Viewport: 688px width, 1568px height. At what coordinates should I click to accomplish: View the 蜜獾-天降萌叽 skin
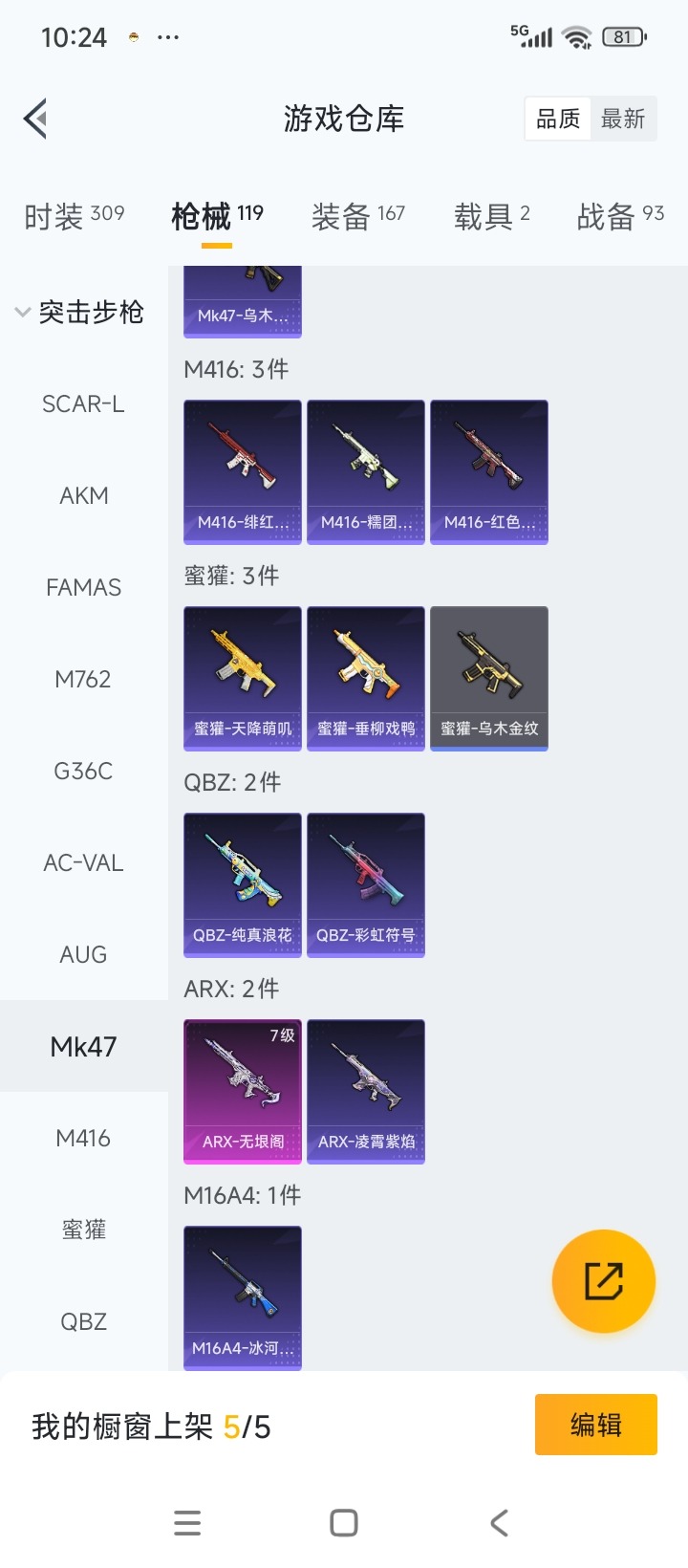point(243,678)
